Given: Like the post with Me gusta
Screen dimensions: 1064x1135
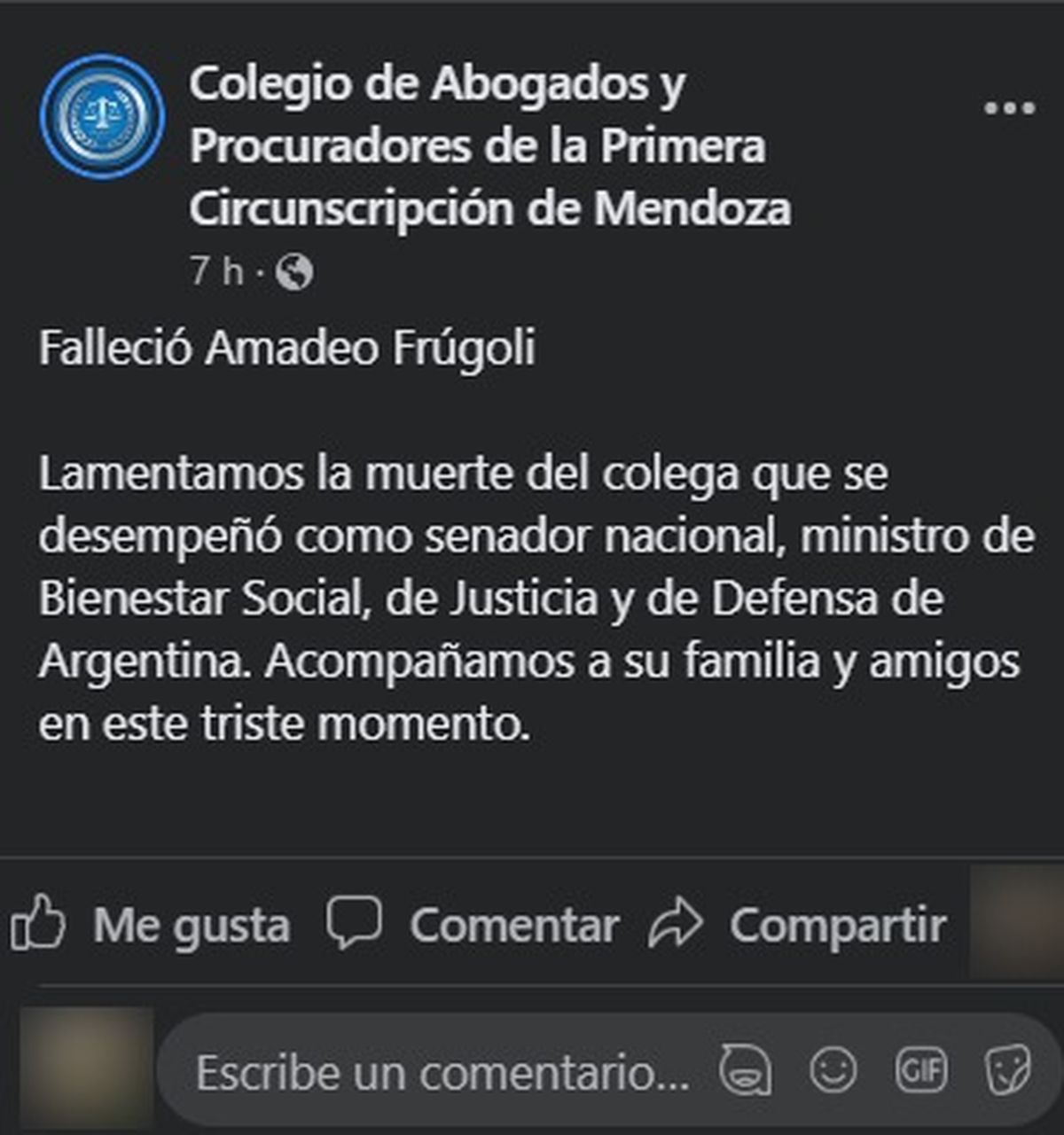Looking at the screenshot, I should click(151, 925).
